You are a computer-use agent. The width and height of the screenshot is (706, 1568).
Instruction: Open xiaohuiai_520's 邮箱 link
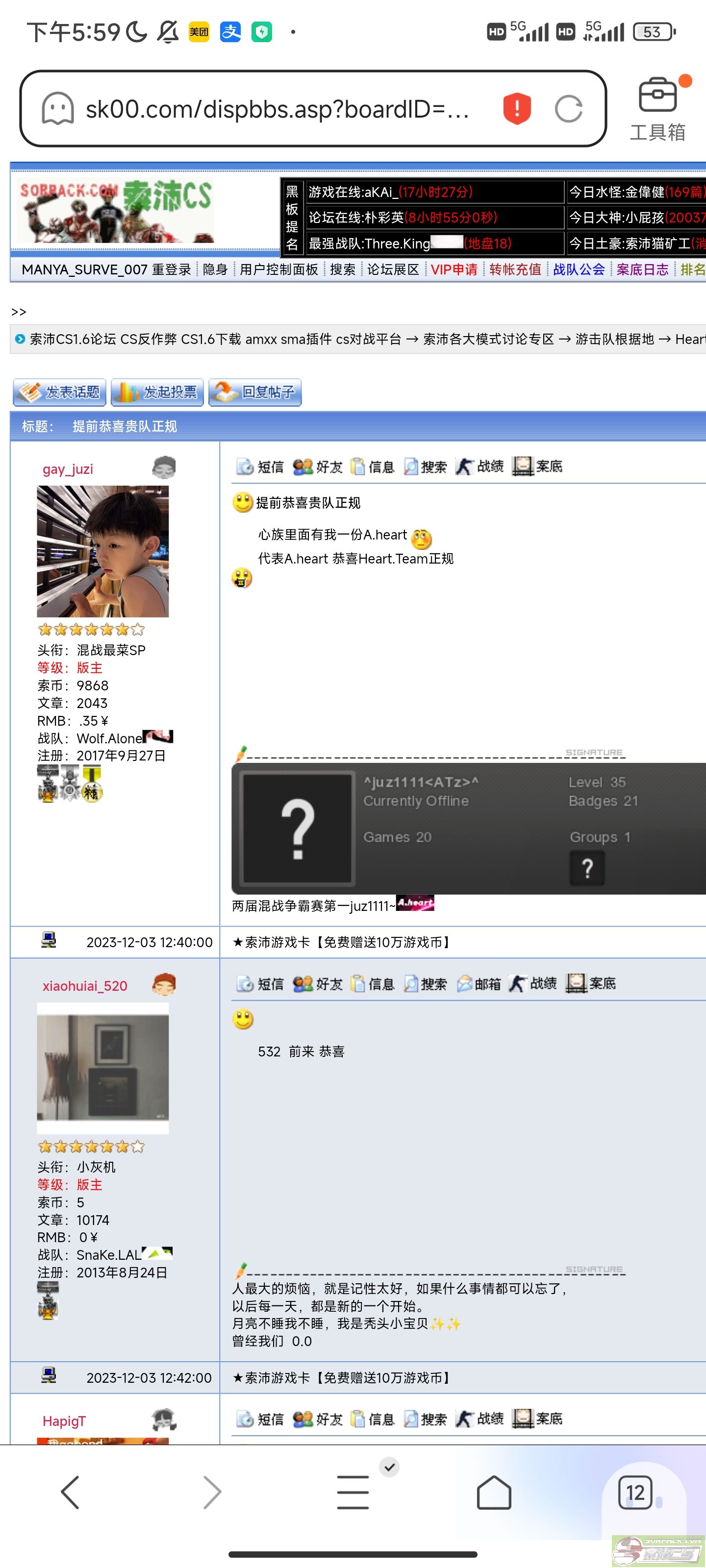(x=479, y=983)
